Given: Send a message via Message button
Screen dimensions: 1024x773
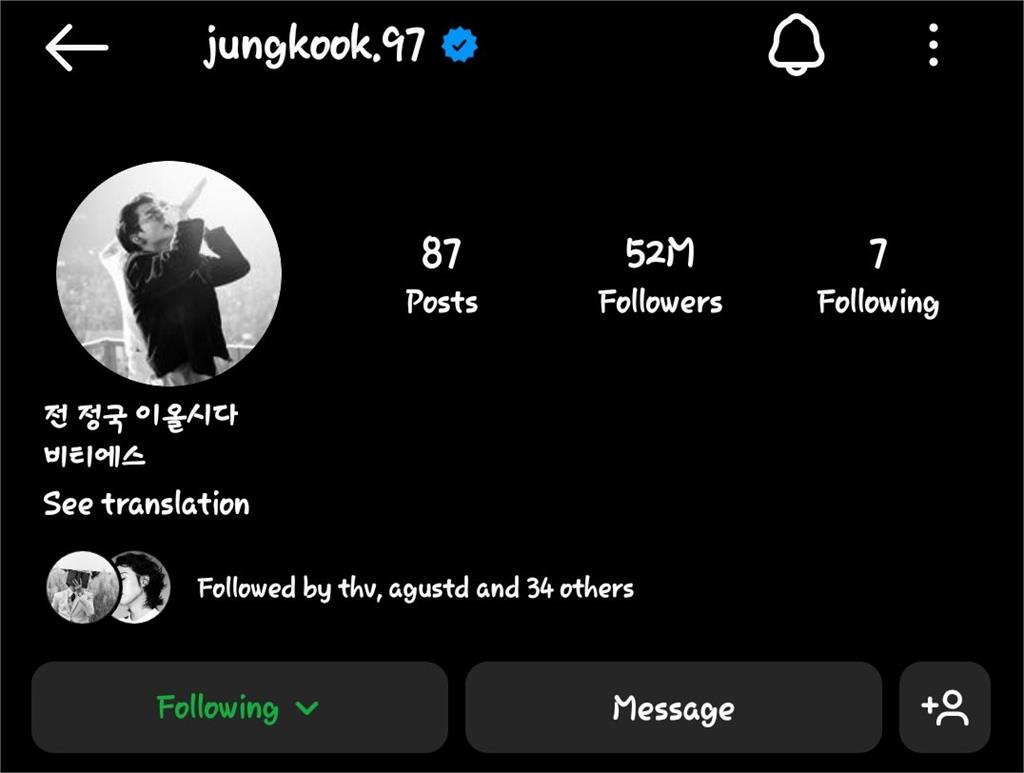Looking at the screenshot, I should pyautogui.click(x=673, y=708).
